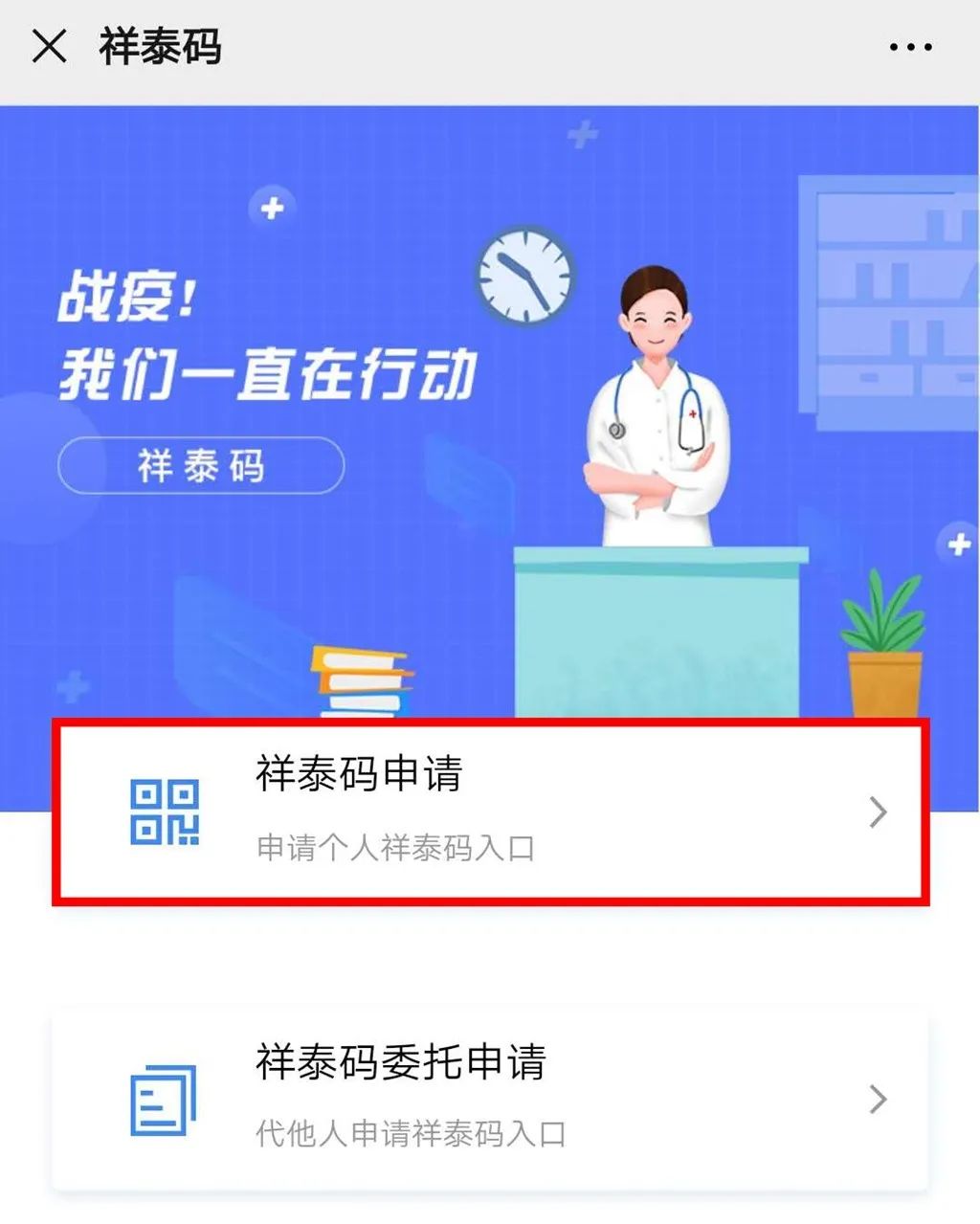Close the 祥泰码 page
980x1224 pixels.
tap(49, 46)
